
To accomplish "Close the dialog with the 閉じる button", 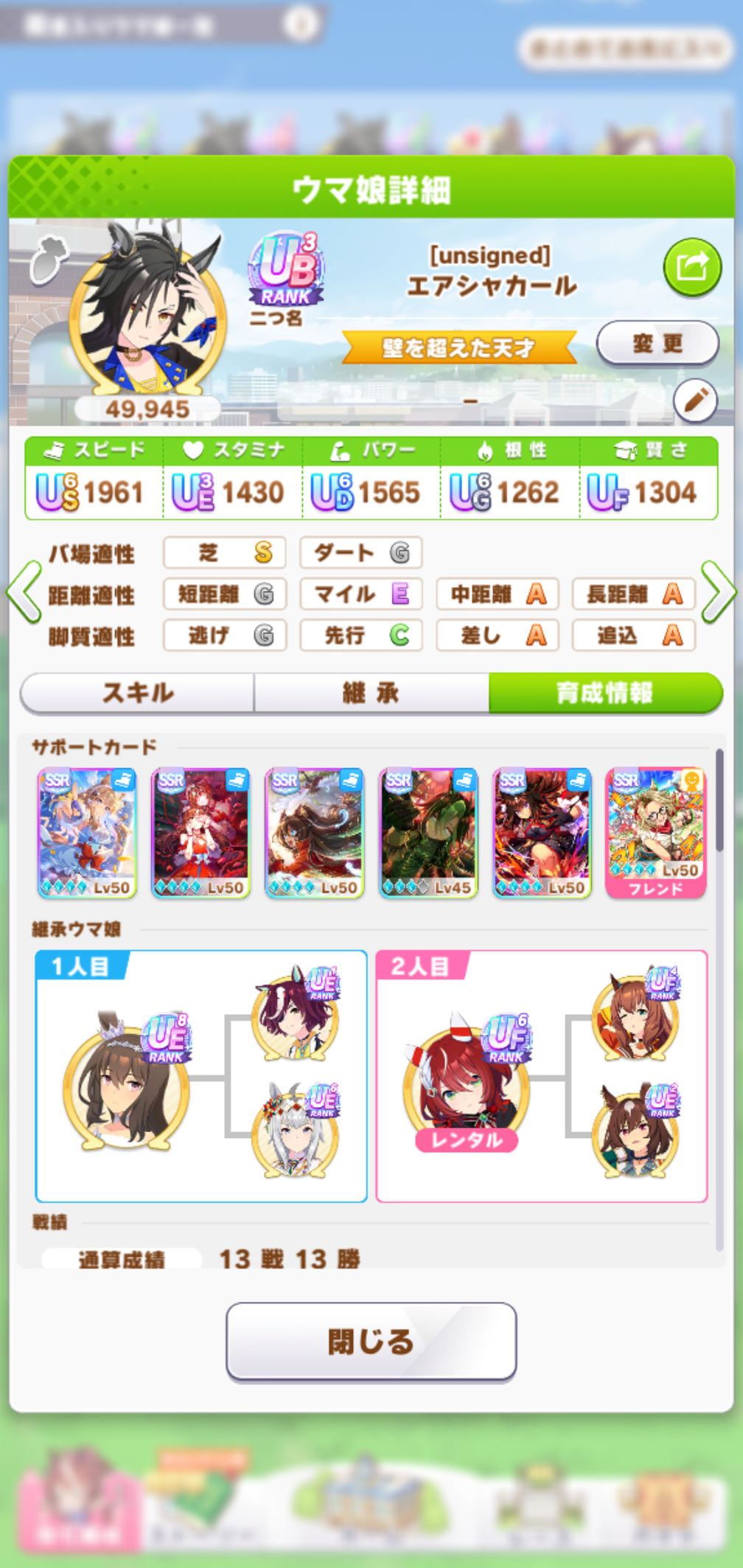I will (x=371, y=1342).
